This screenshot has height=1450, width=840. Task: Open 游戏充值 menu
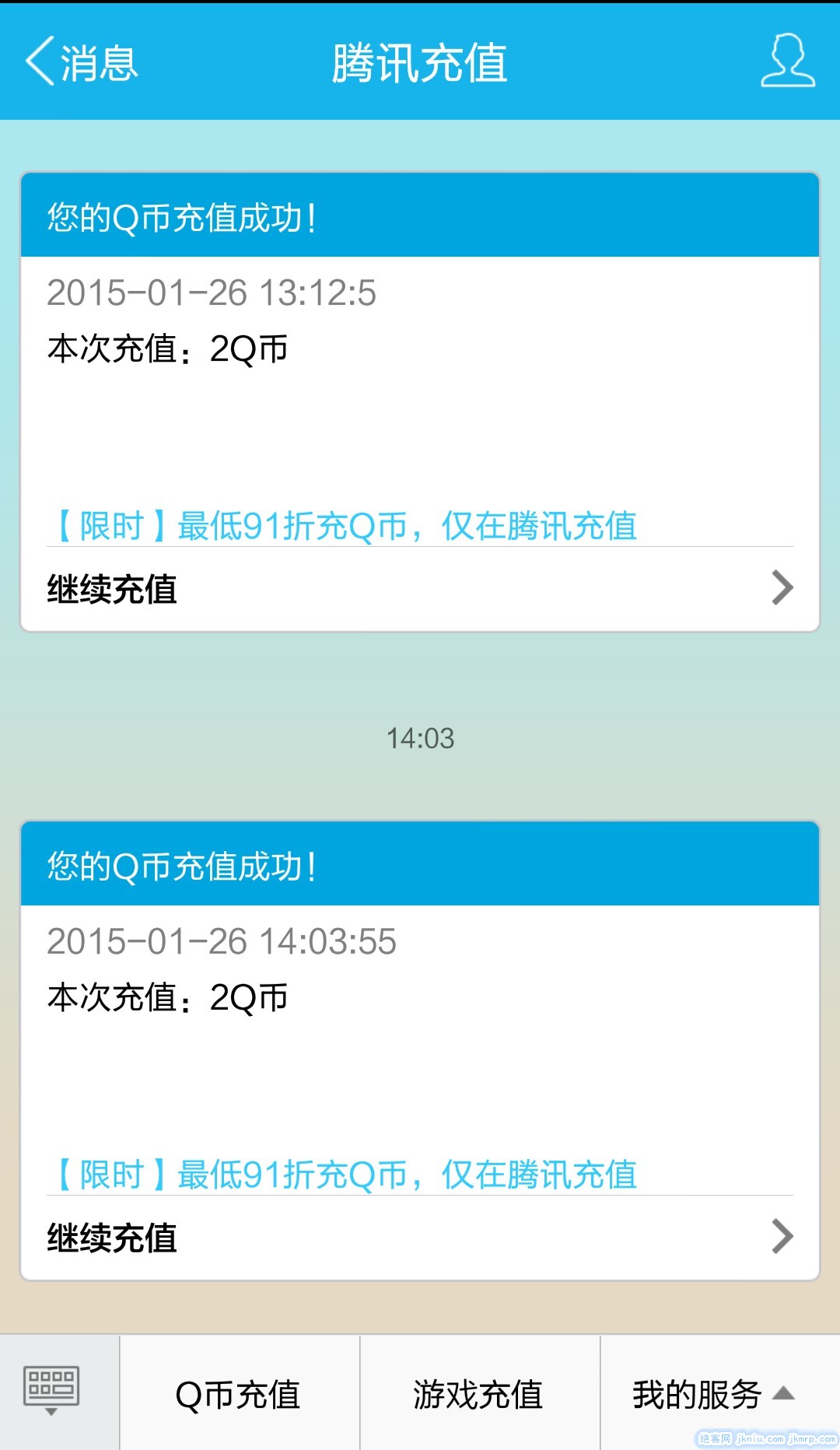click(479, 1394)
